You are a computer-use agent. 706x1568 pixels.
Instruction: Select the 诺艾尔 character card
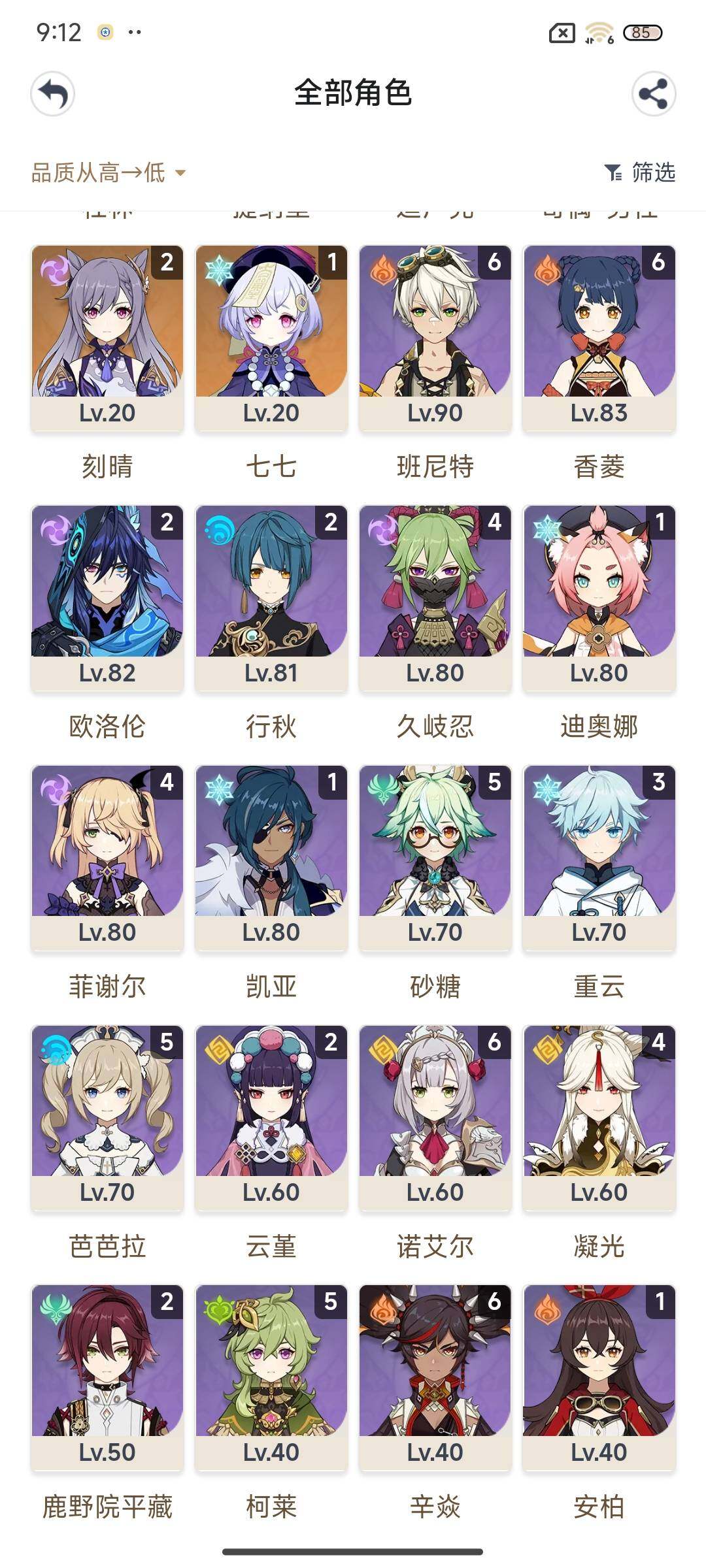point(435,1116)
